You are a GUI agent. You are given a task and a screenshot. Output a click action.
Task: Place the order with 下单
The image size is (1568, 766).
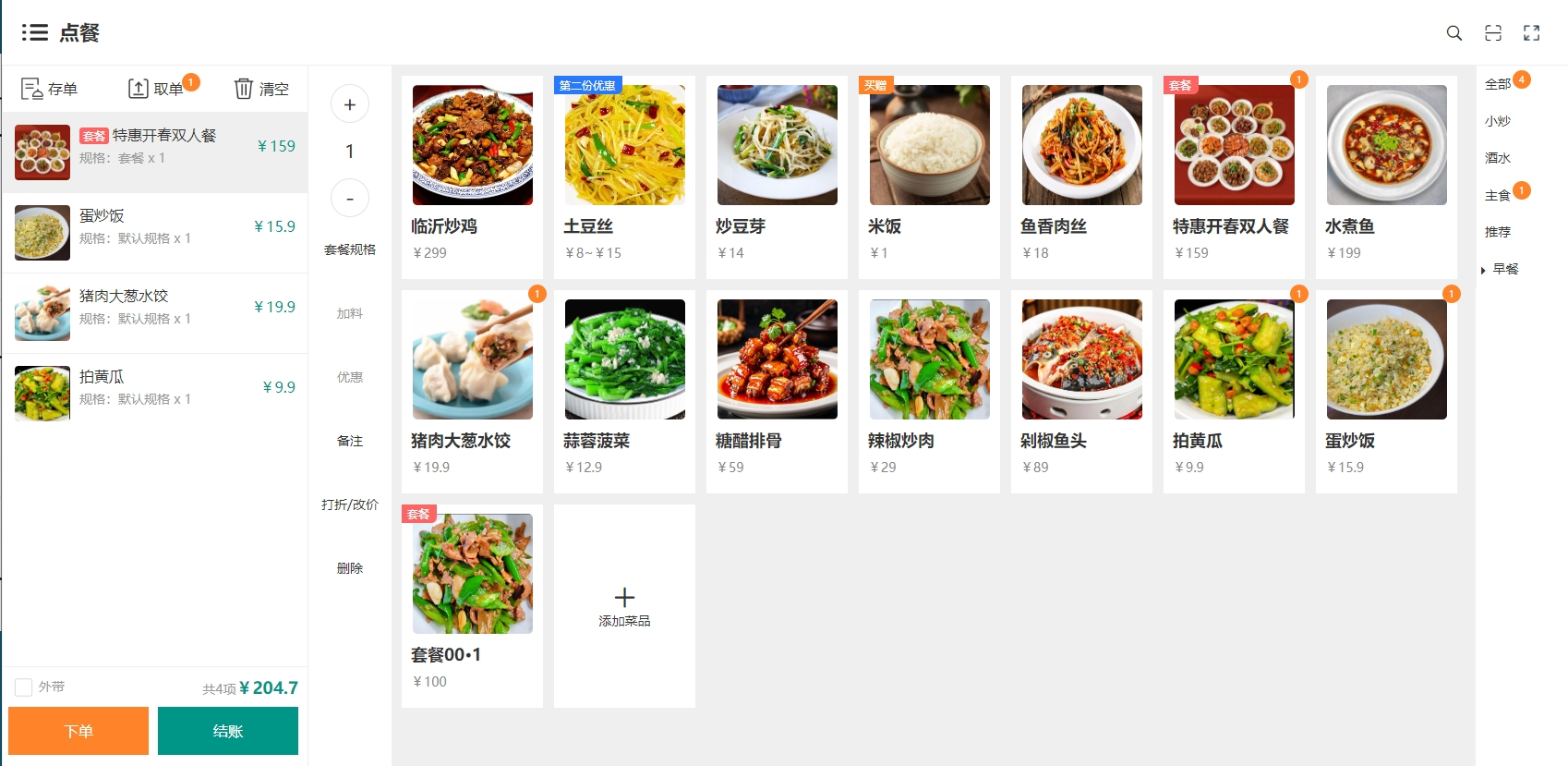click(x=78, y=731)
